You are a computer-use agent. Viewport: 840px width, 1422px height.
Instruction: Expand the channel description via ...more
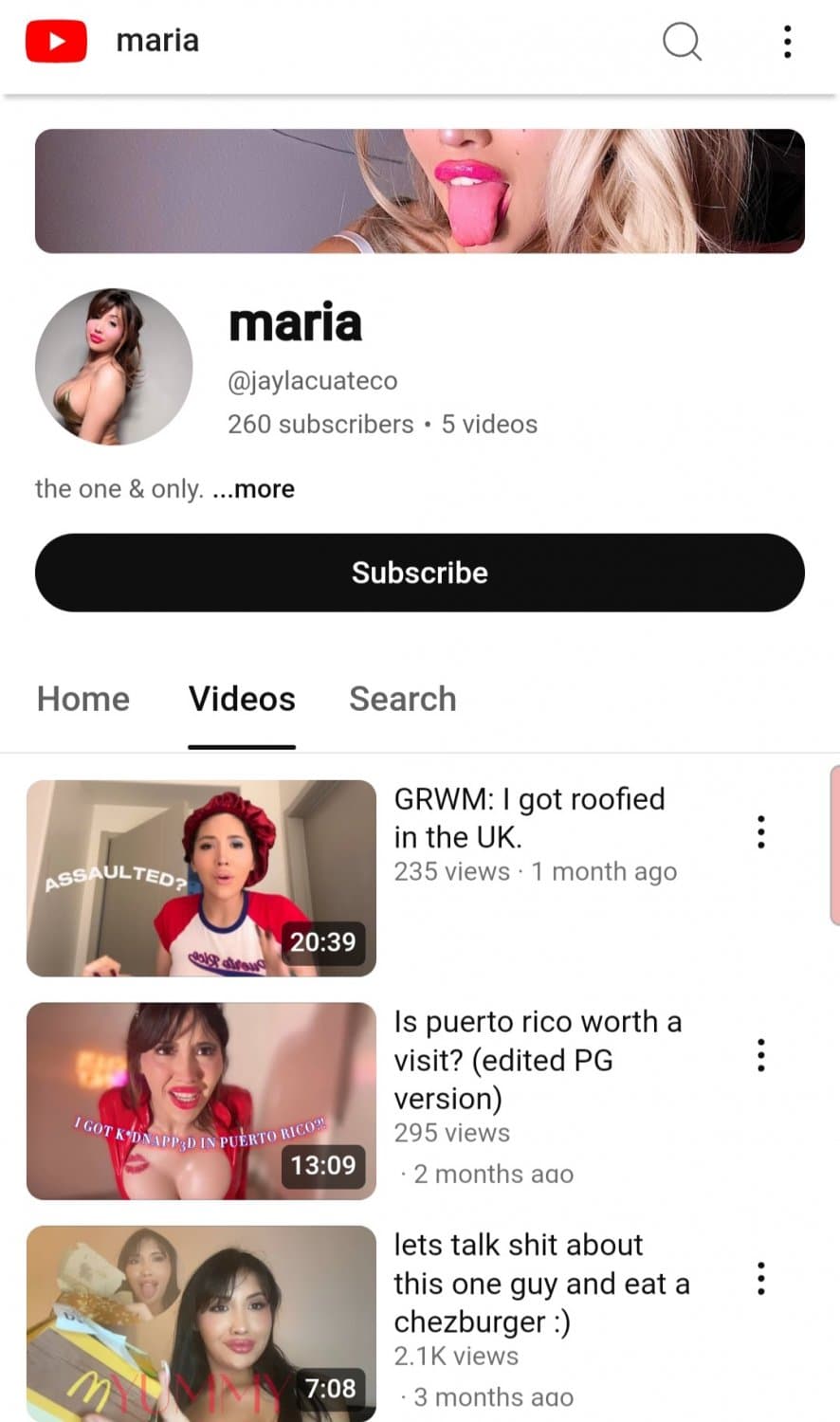[x=253, y=489]
